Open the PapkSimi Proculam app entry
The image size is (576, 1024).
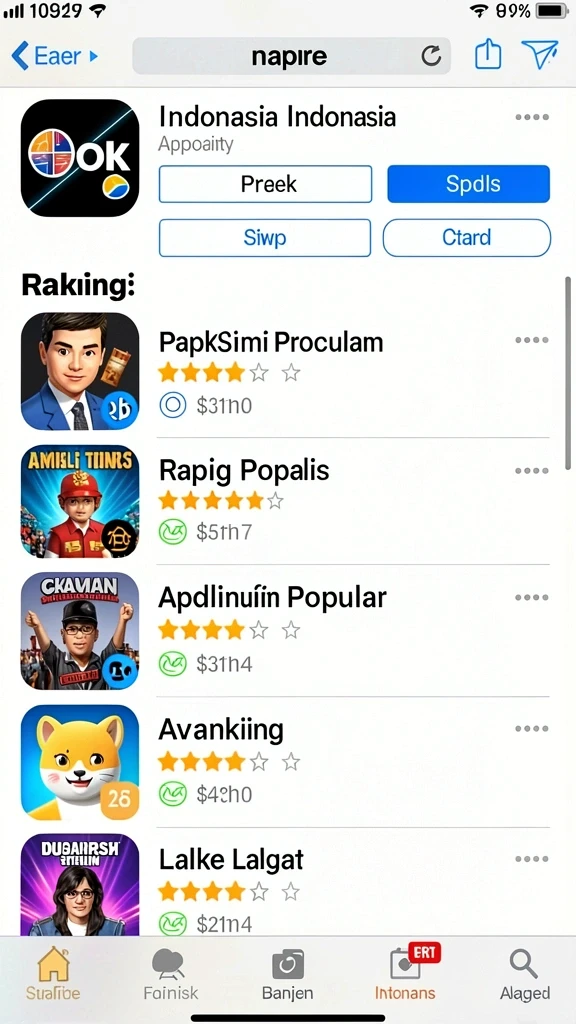click(285, 372)
